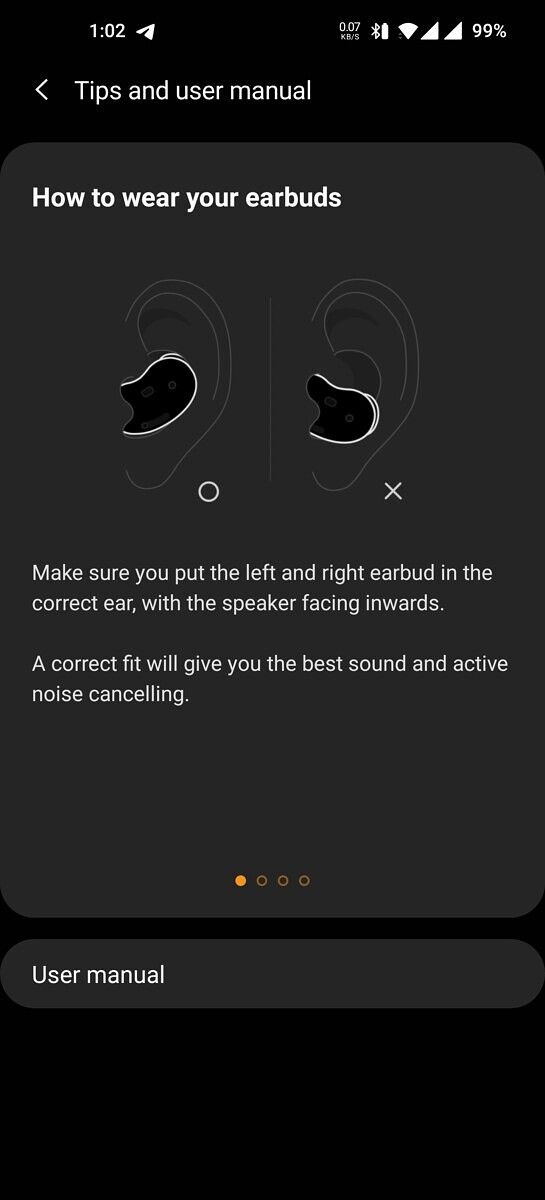The image size is (545, 1200).
Task: Jump to the second tip page dot
Action: 262,881
